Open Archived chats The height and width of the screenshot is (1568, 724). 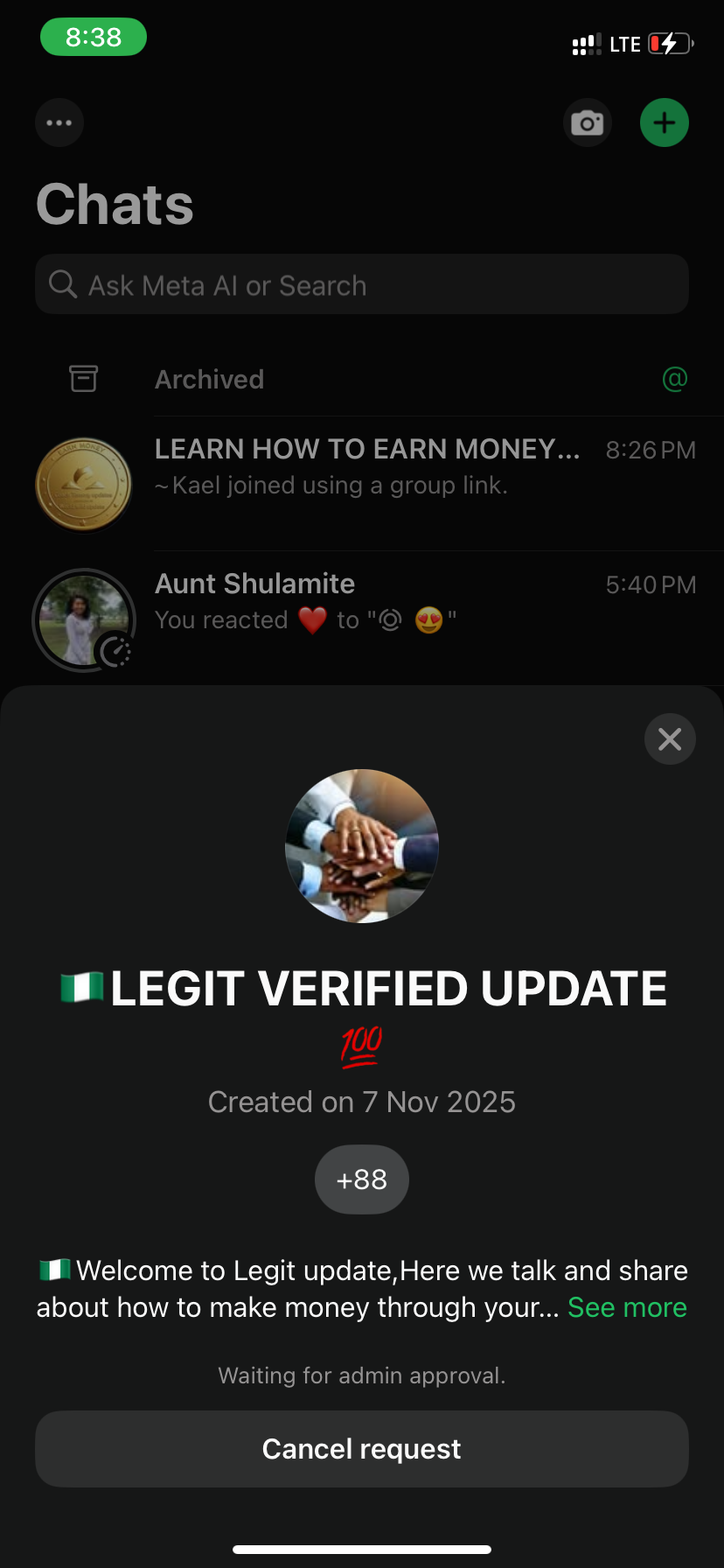click(210, 379)
